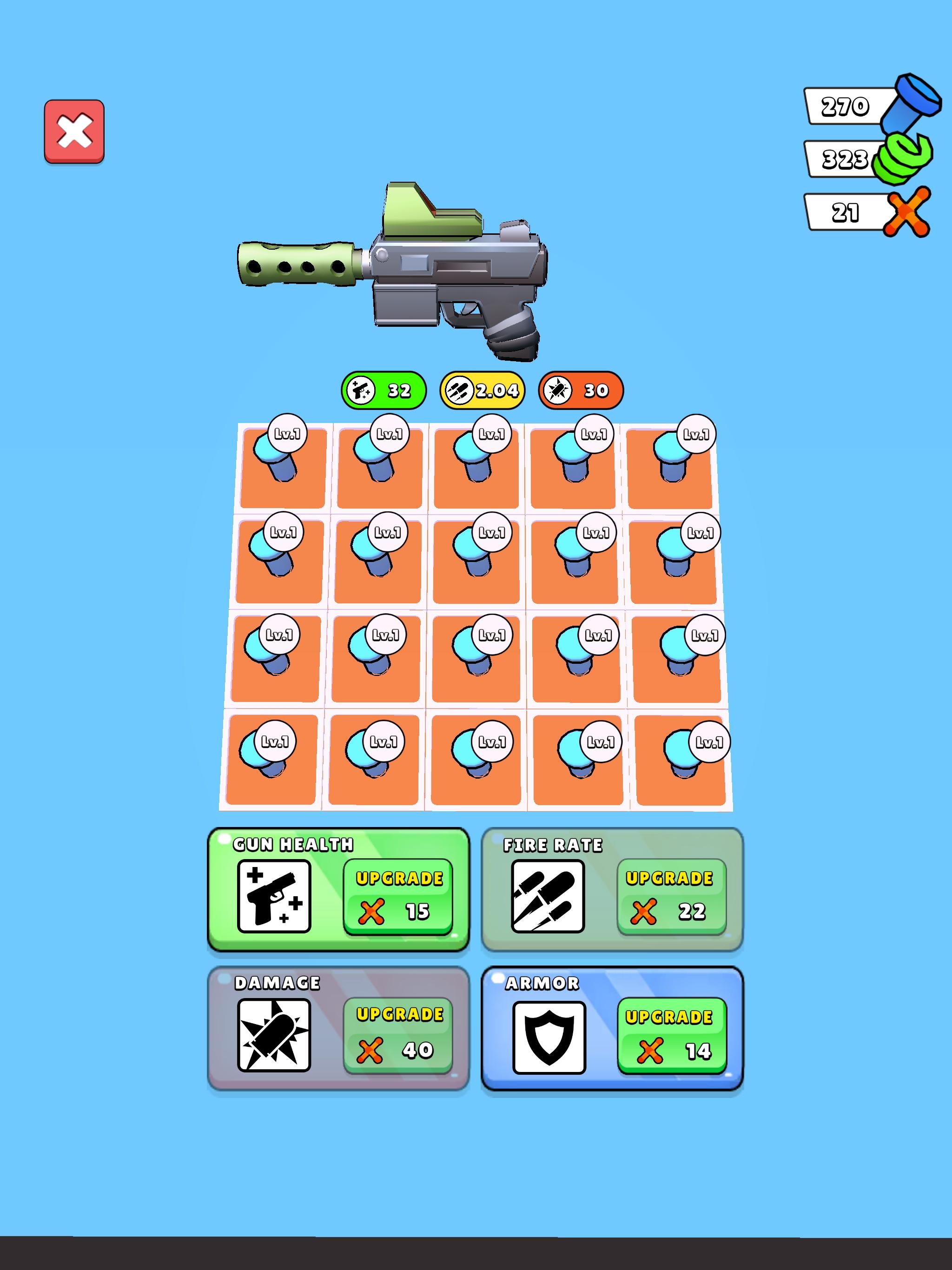
Task: Close the upgrade screen with the red X
Action: point(75,131)
